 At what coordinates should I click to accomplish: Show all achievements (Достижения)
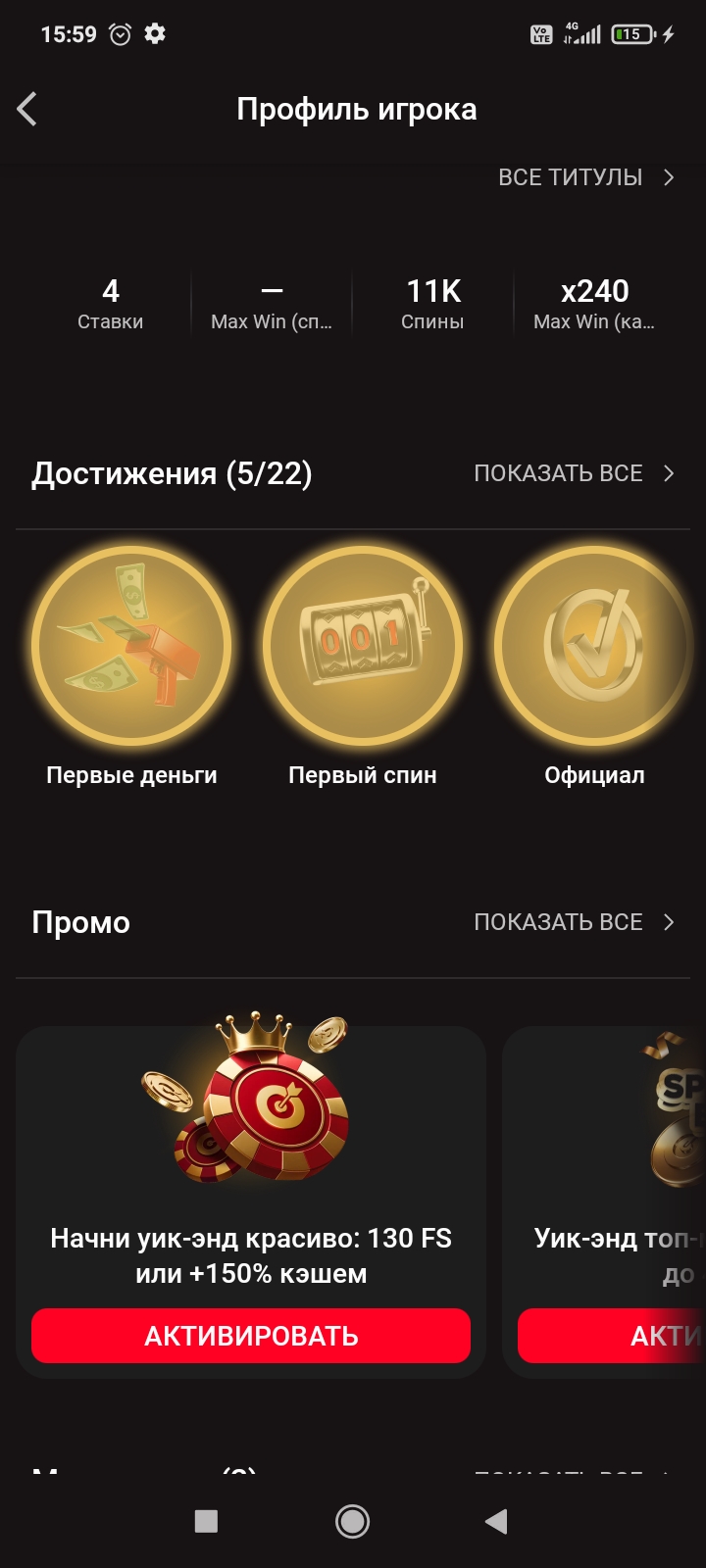pos(574,473)
